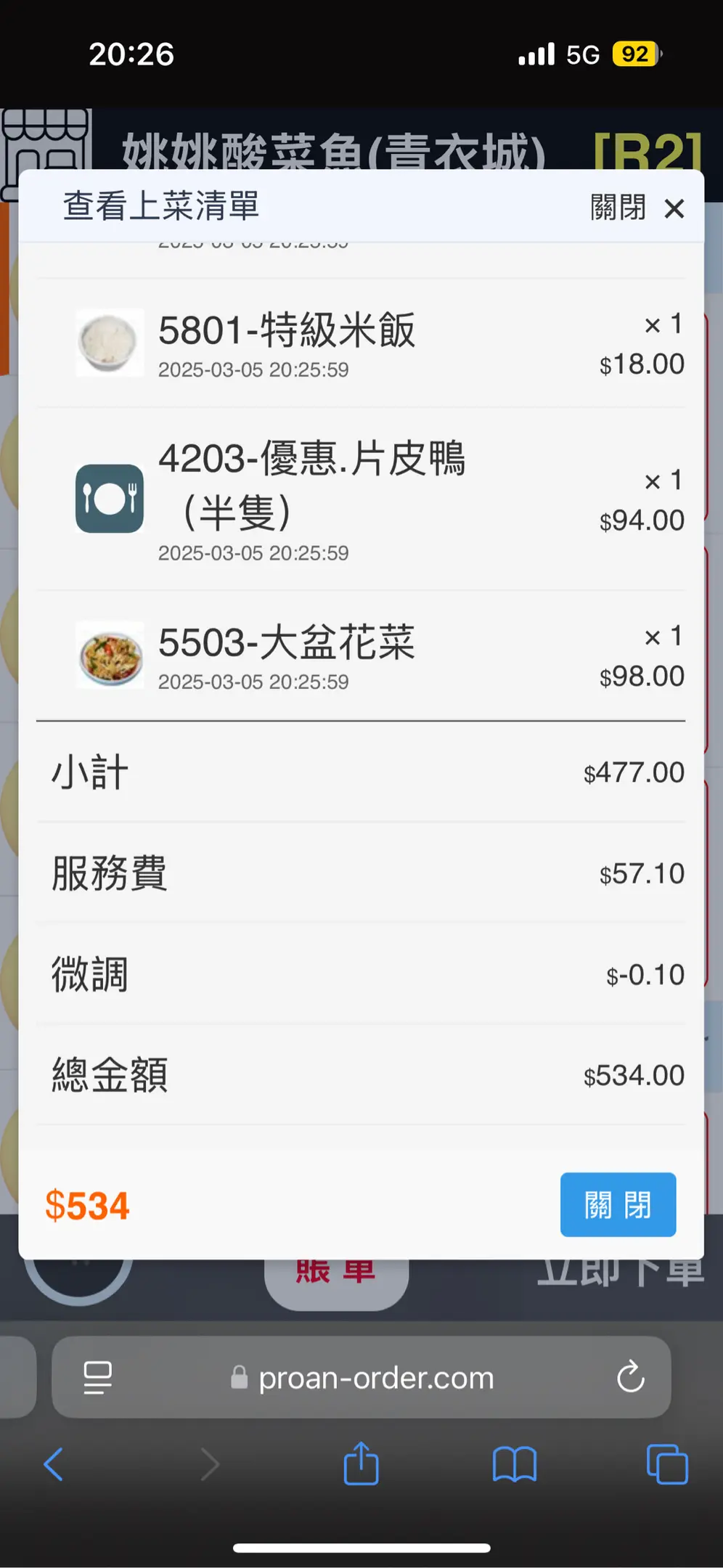
Task: Open the Safari page settings menu
Action: tap(98, 1377)
